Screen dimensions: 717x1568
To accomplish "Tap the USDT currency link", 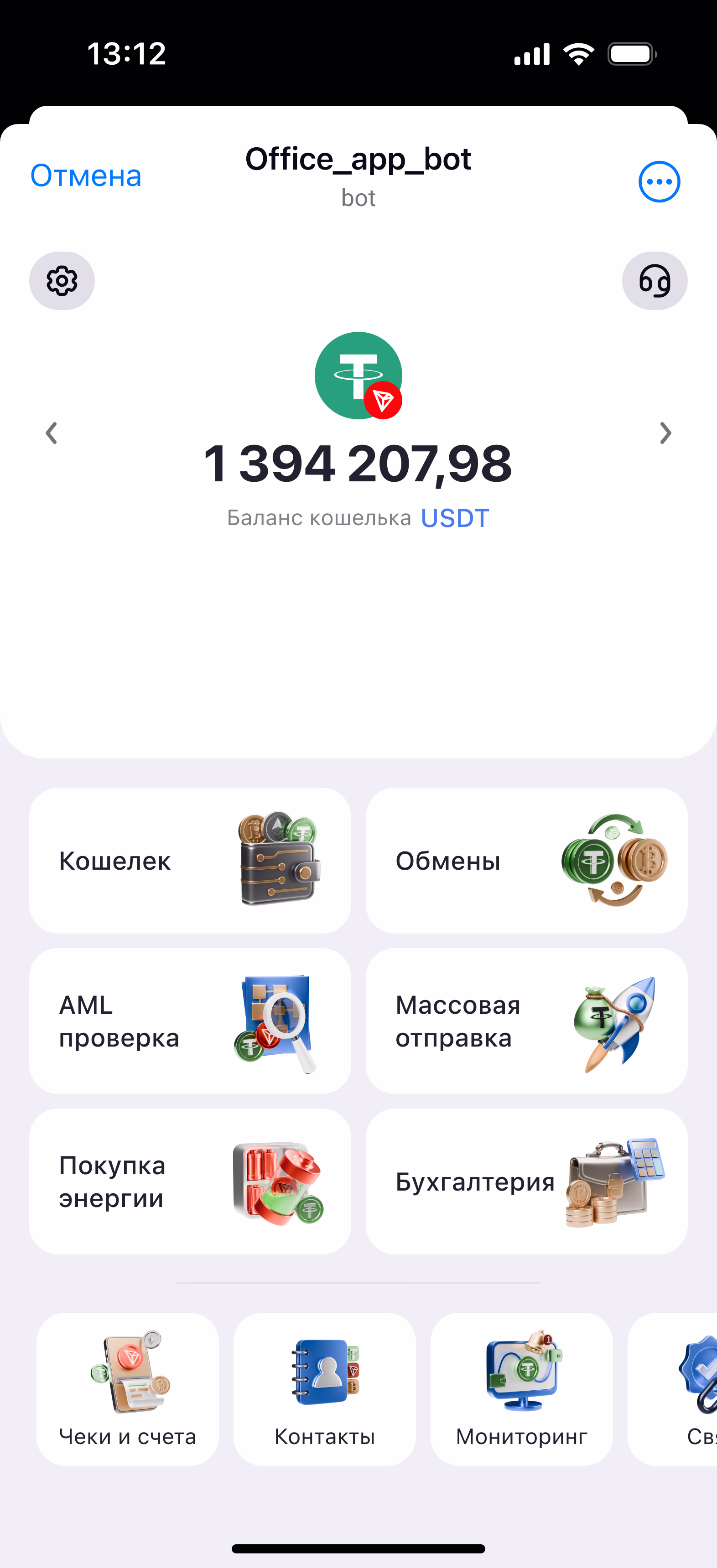I will [x=454, y=519].
